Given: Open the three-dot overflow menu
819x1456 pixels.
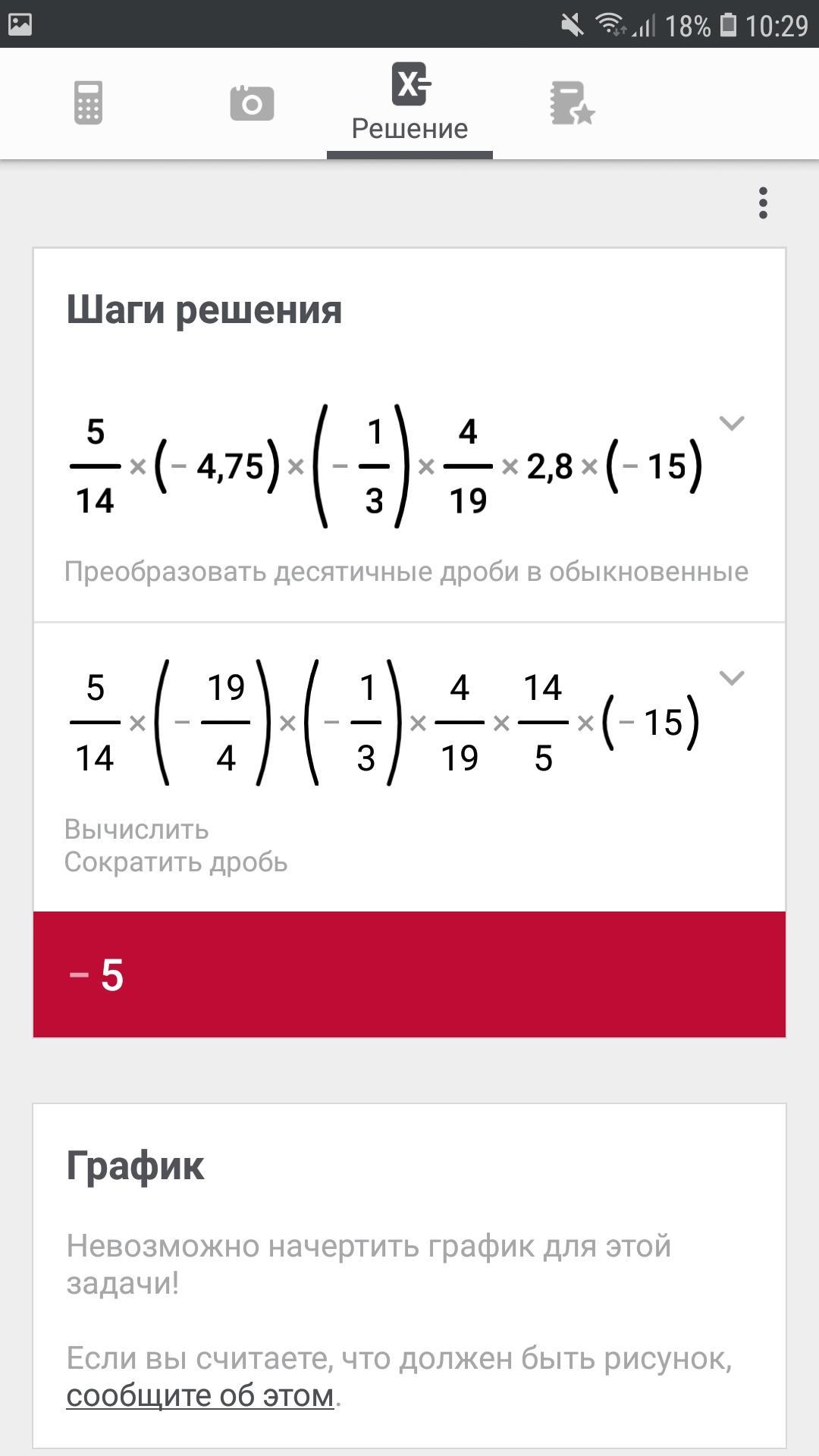Looking at the screenshot, I should click(763, 203).
